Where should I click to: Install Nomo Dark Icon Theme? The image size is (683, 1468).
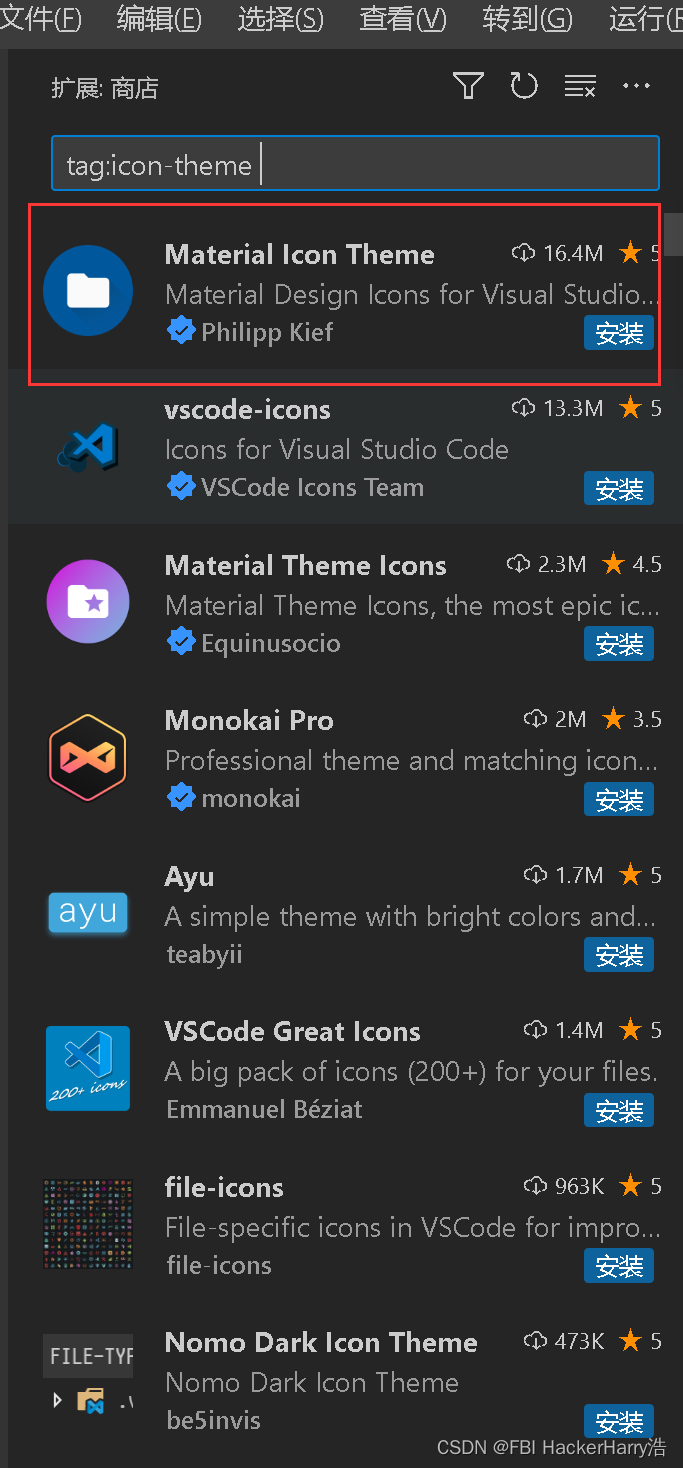point(618,1421)
